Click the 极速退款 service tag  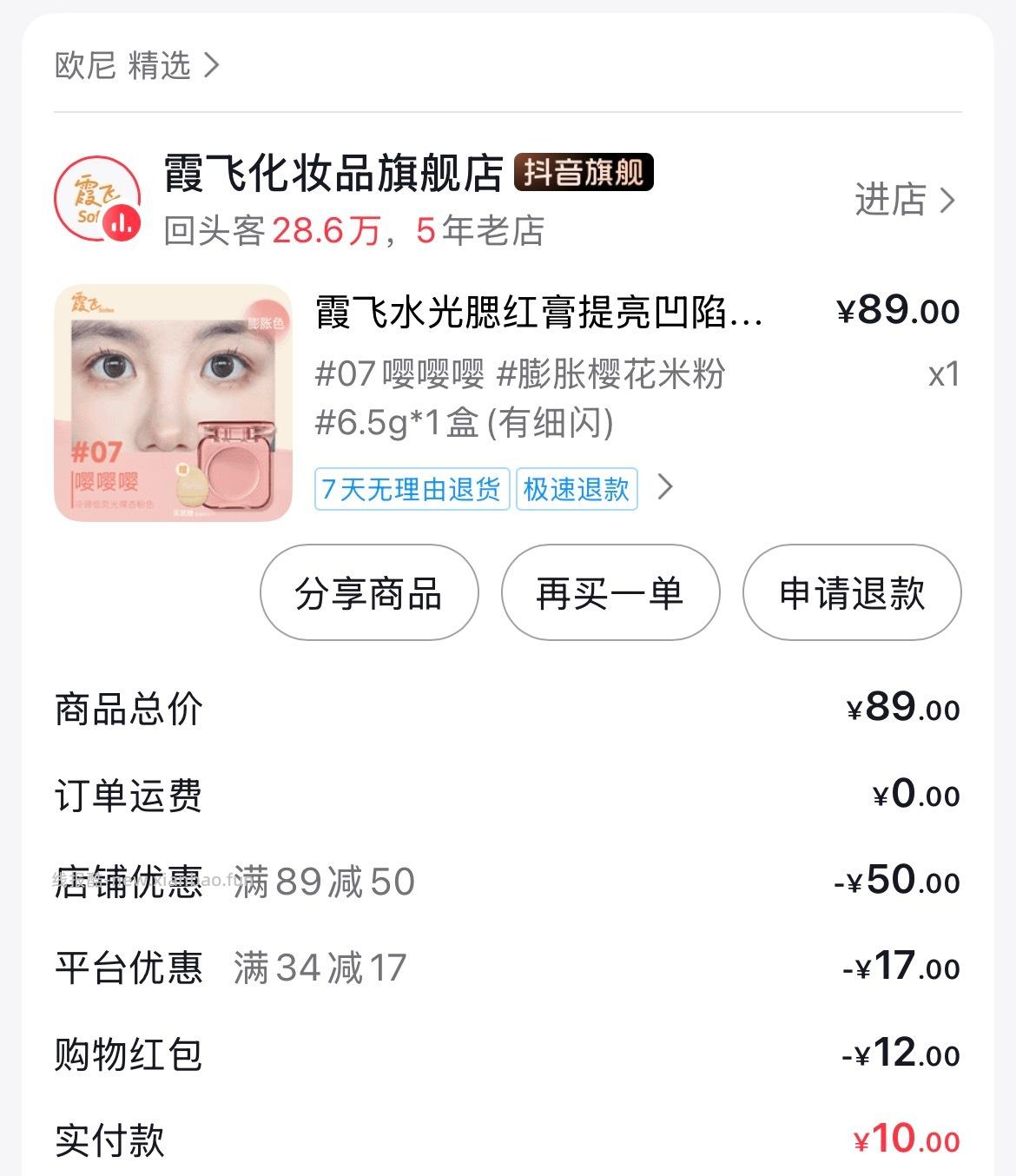(x=577, y=491)
